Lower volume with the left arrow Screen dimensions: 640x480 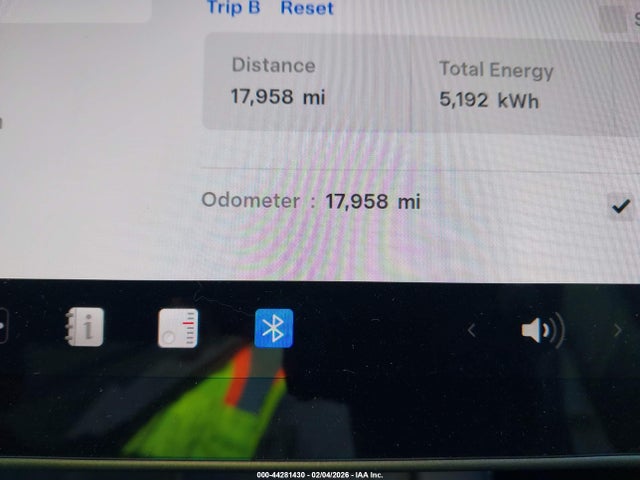(472, 330)
